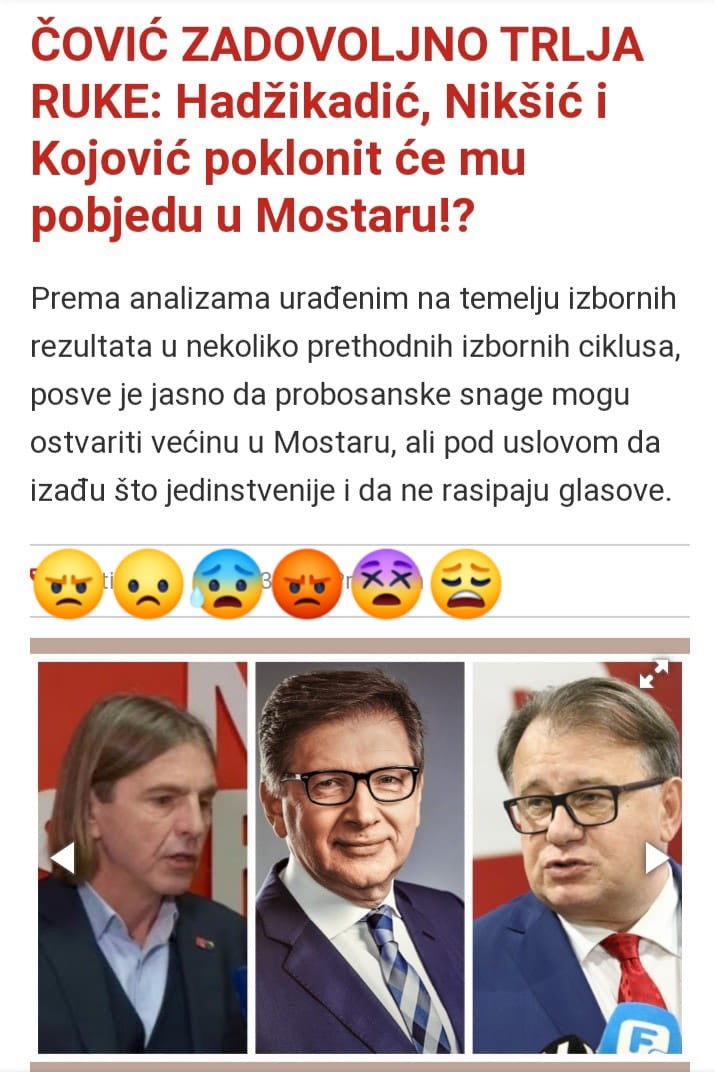Advance to the next gallery photo
Viewport: 715px width, 1072px height.
point(656,858)
